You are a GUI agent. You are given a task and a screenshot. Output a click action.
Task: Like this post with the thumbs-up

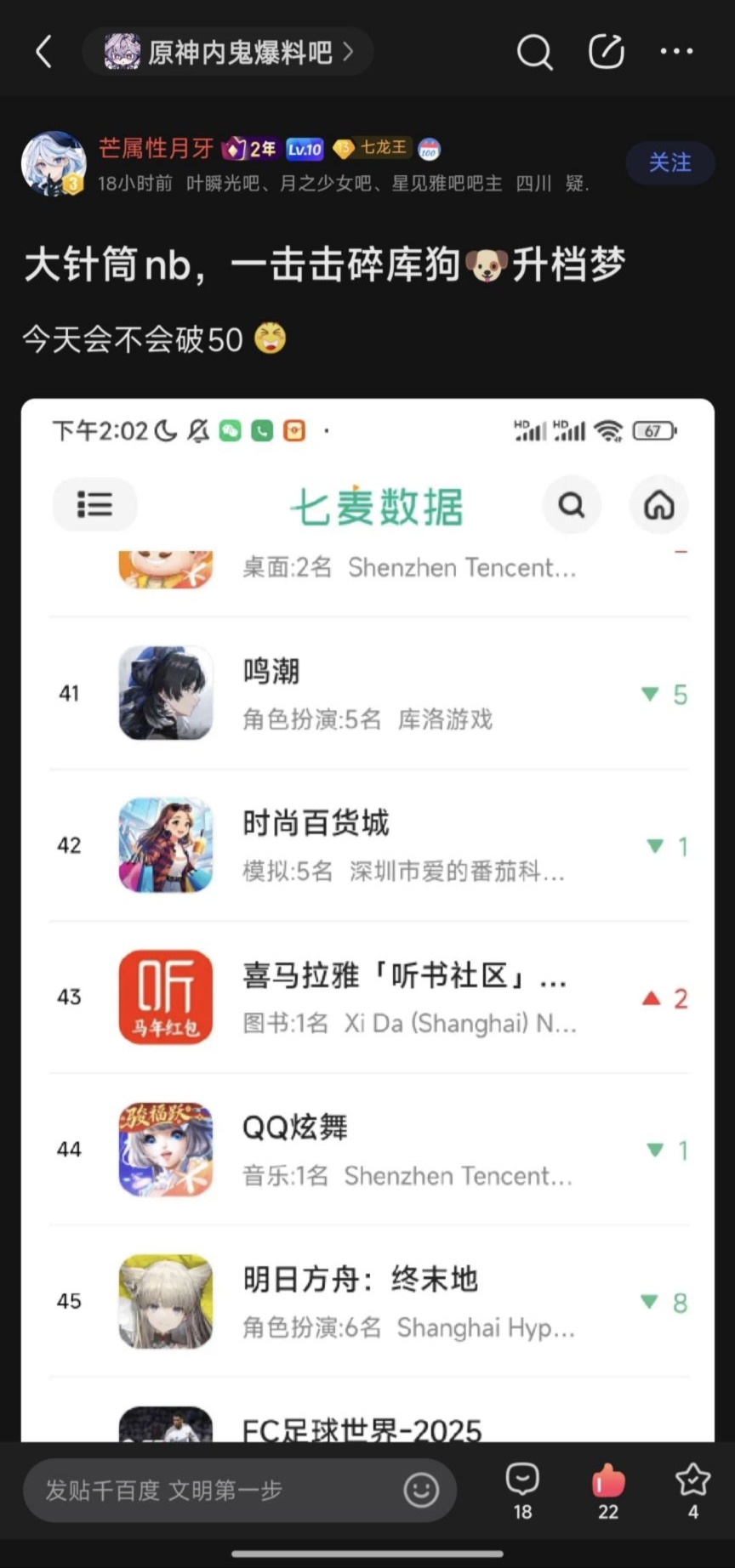607,1490
